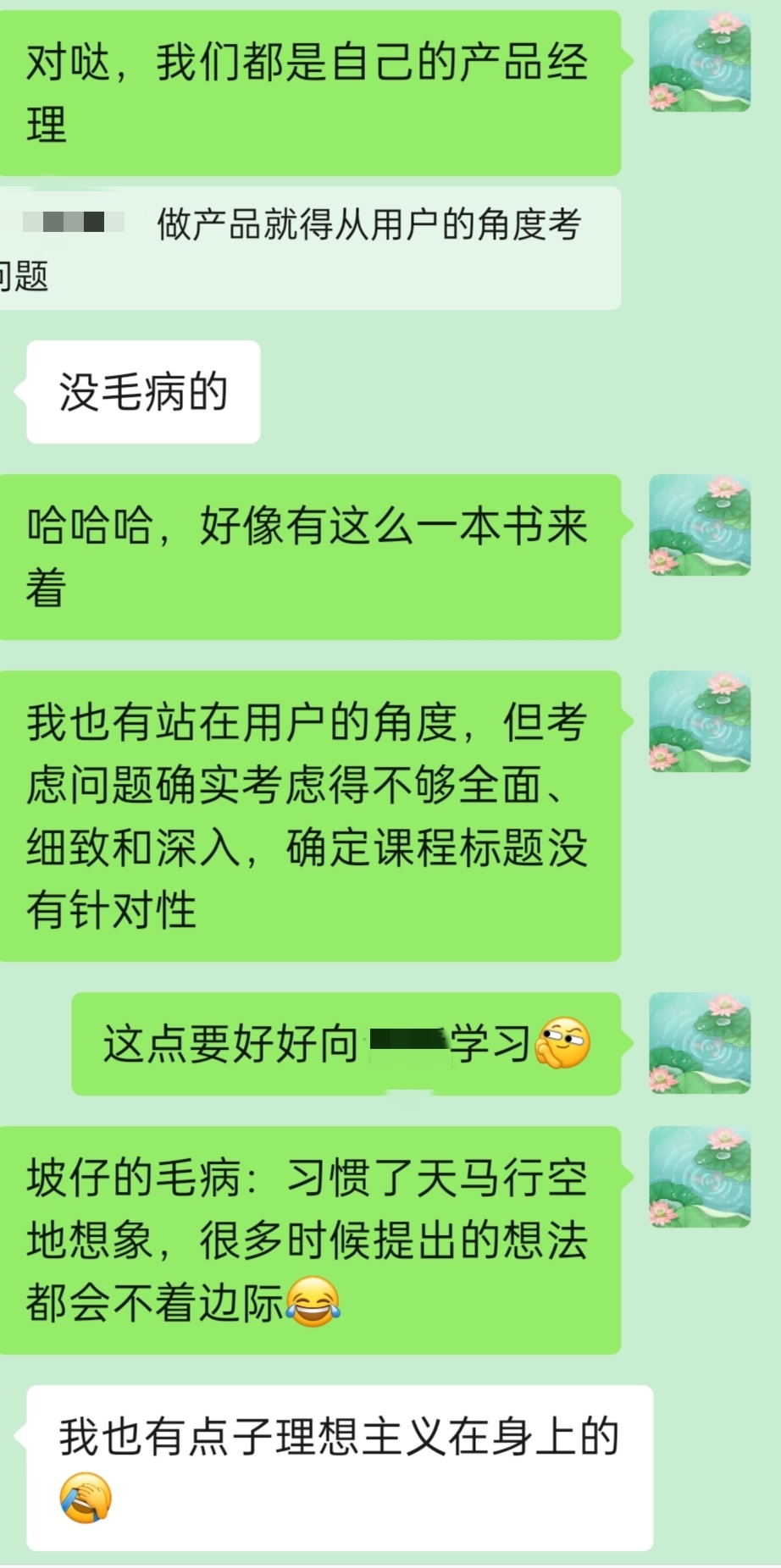Open avatar beside the "坡仔的毛病" message

click(x=699, y=1177)
